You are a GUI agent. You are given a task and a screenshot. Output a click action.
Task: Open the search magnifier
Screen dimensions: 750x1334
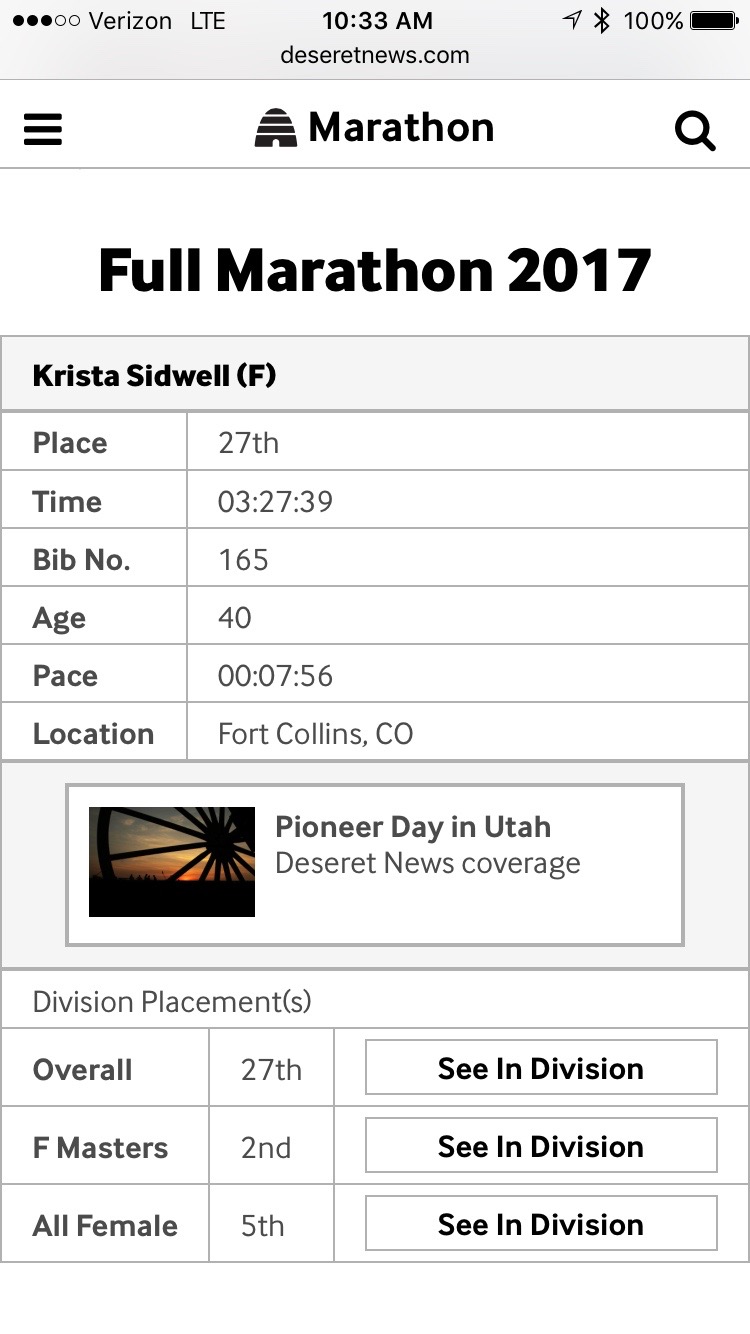pos(695,130)
